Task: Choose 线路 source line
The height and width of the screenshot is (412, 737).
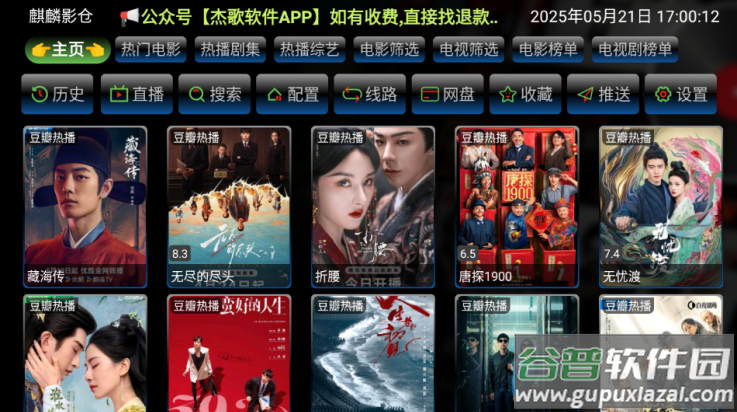Action: coord(370,94)
